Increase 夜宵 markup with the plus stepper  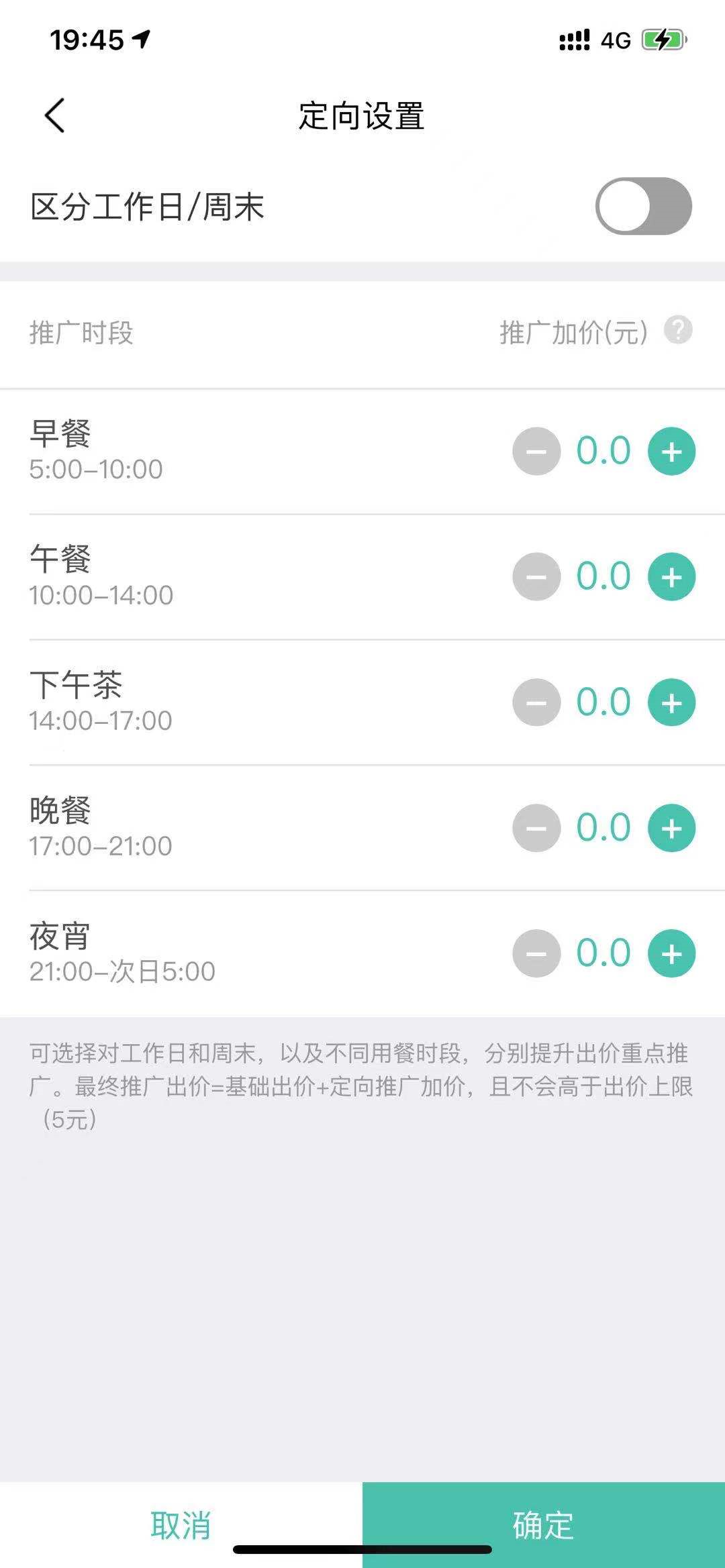[x=671, y=953]
